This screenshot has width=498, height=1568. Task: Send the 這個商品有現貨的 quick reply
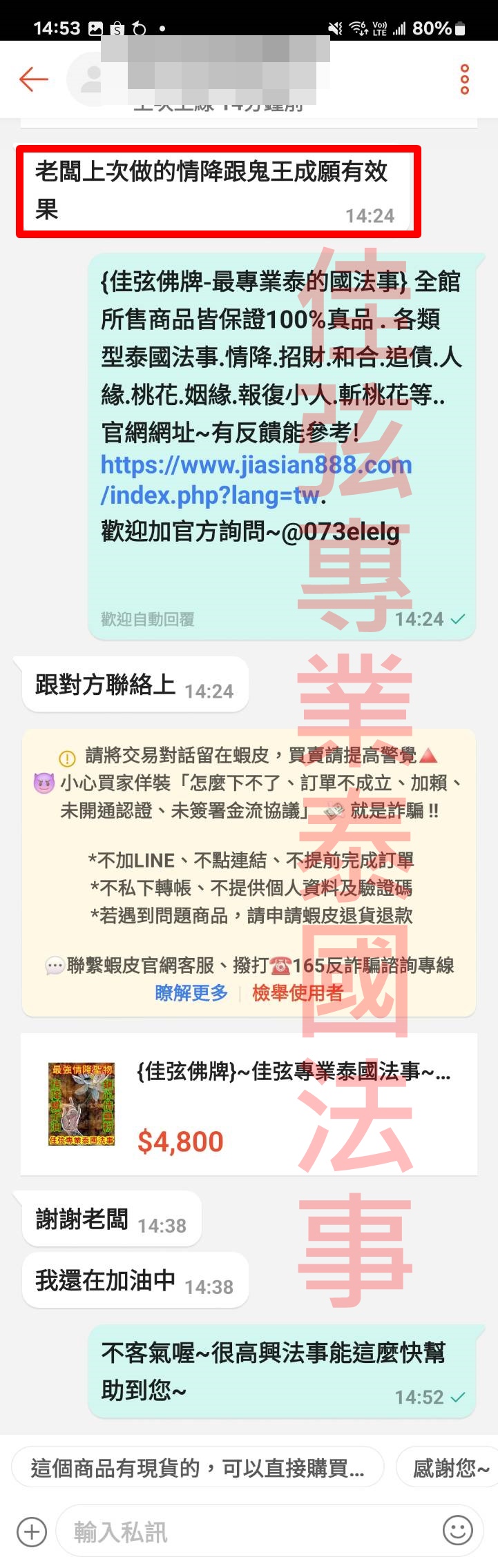(198, 1469)
